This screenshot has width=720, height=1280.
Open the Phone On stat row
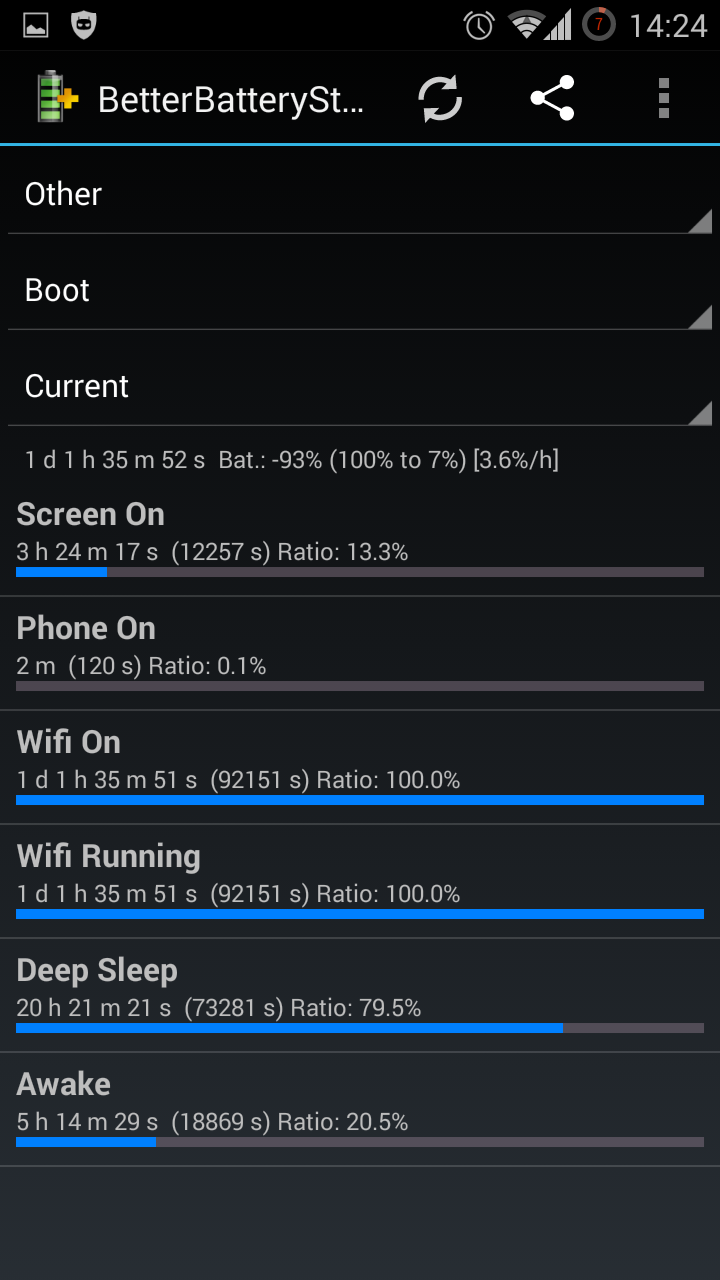tap(360, 653)
